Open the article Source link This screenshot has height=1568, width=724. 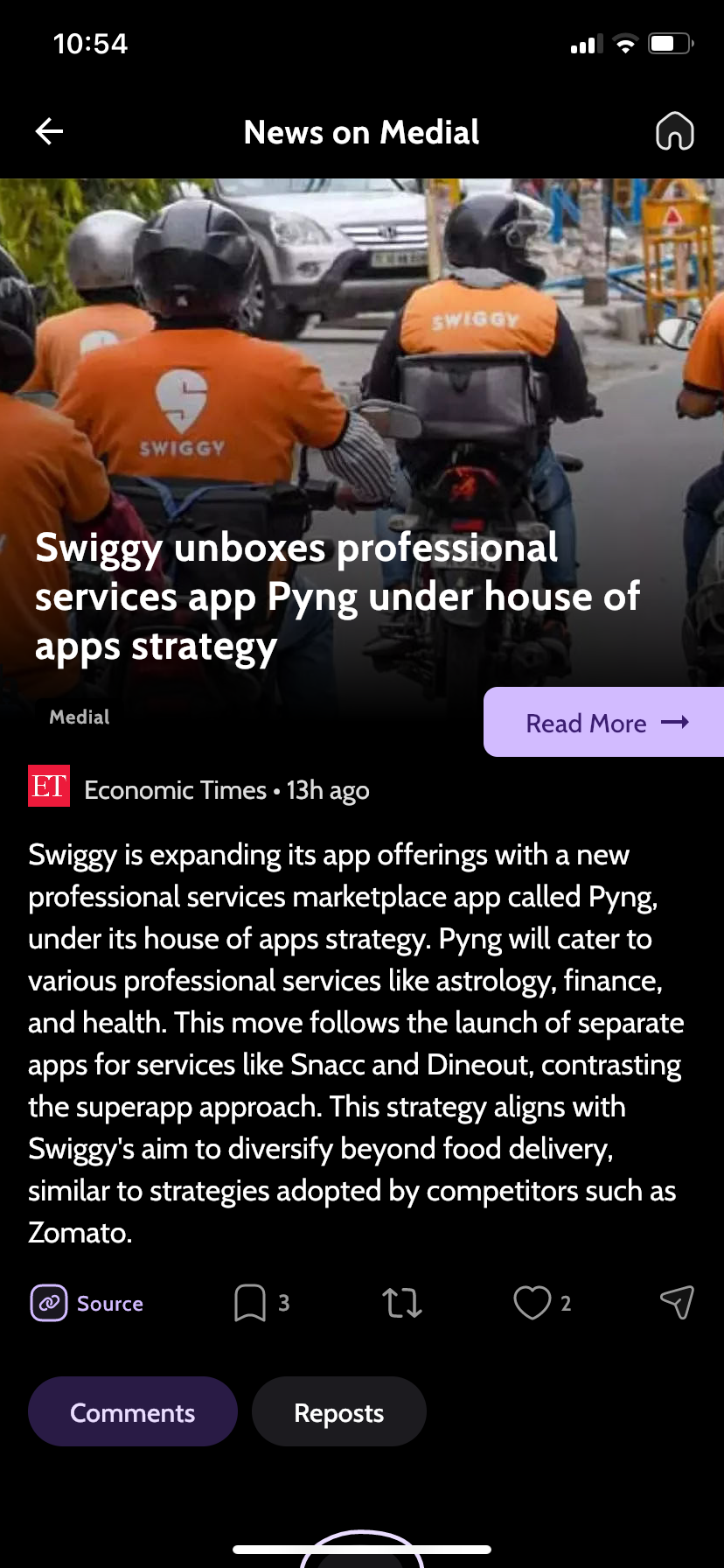tap(87, 1303)
